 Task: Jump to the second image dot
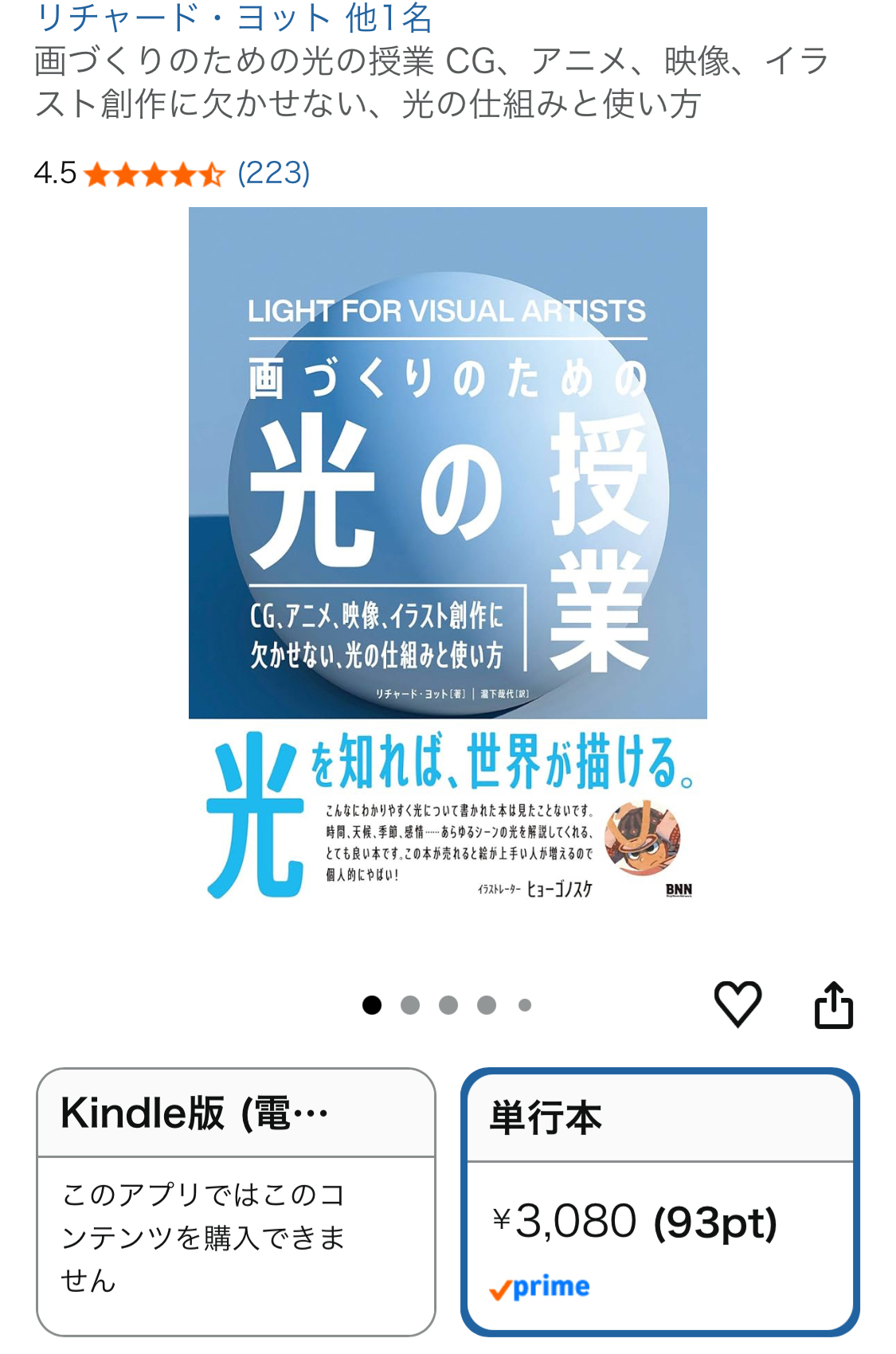tap(410, 1005)
